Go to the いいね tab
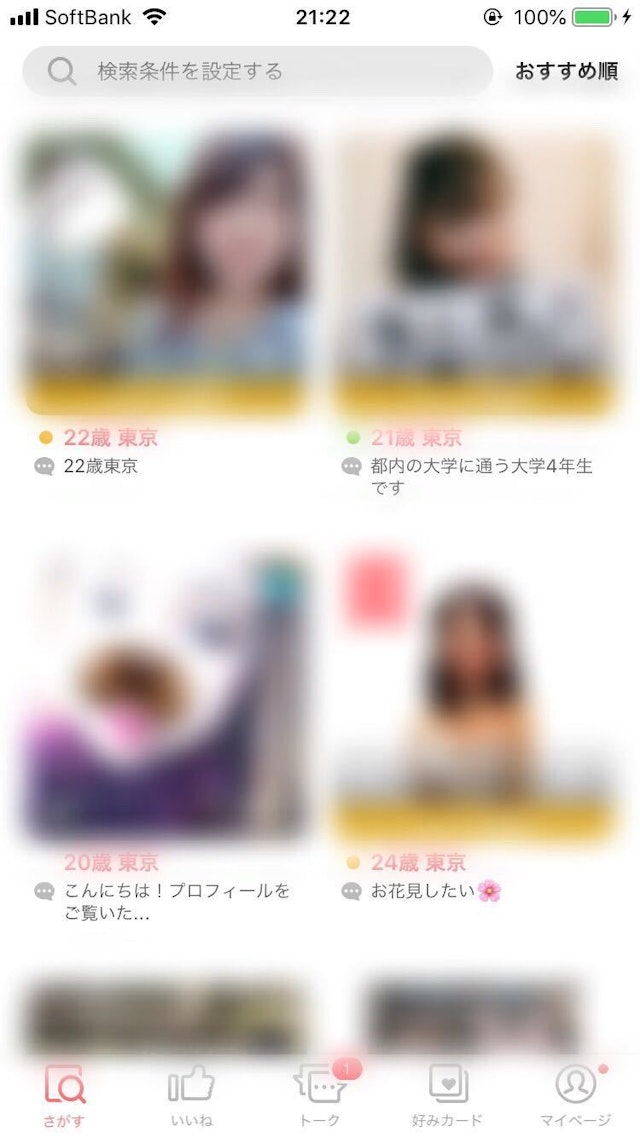This screenshot has height=1138, width=640. [191, 1094]
